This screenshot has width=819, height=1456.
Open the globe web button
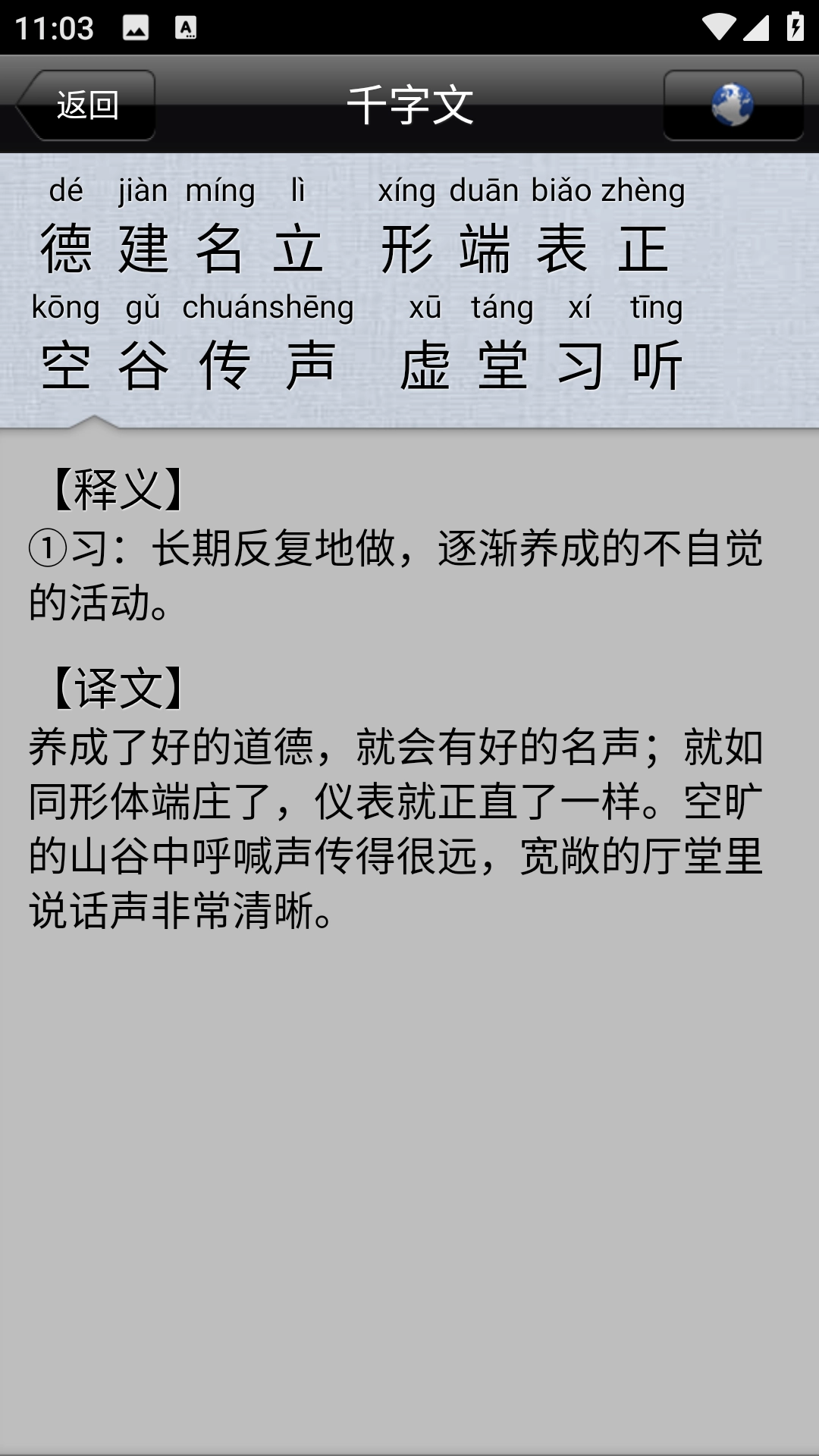[733, 105]
